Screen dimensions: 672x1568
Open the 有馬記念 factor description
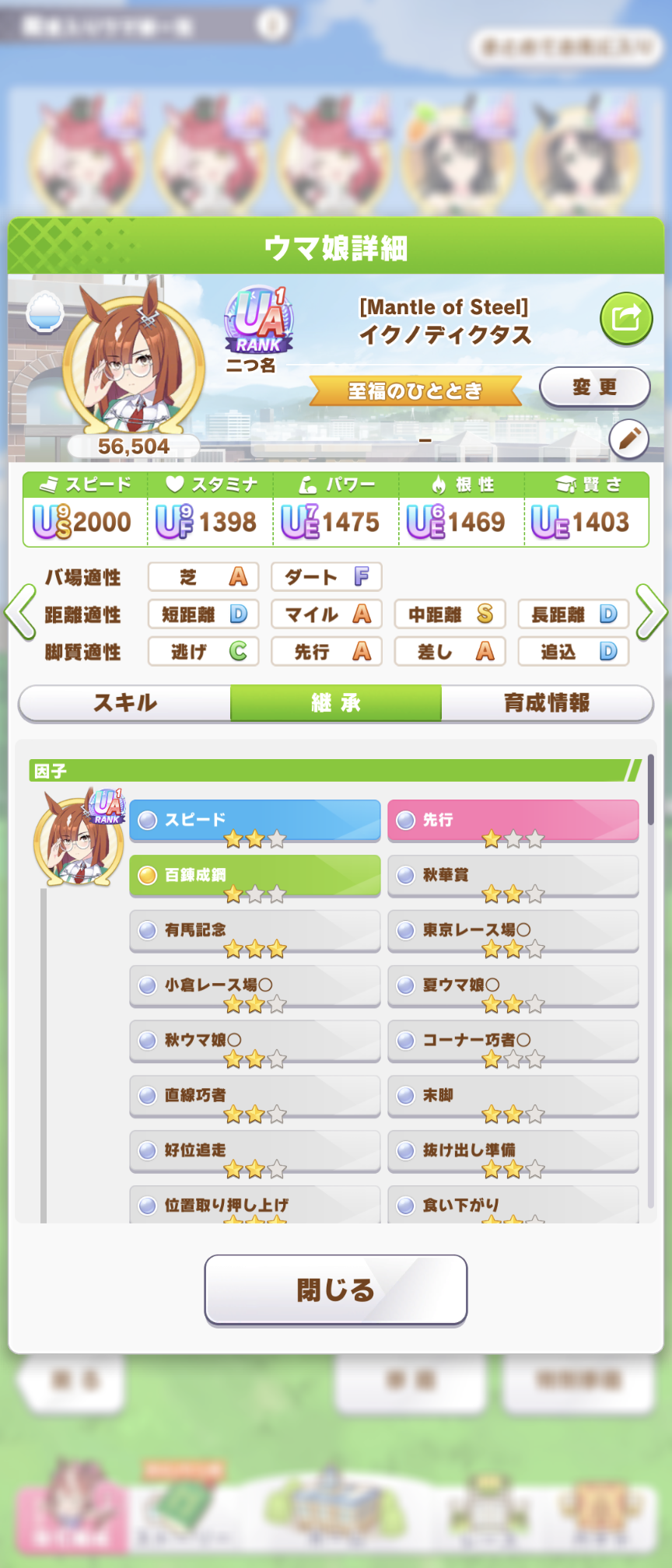coord(254,930)
